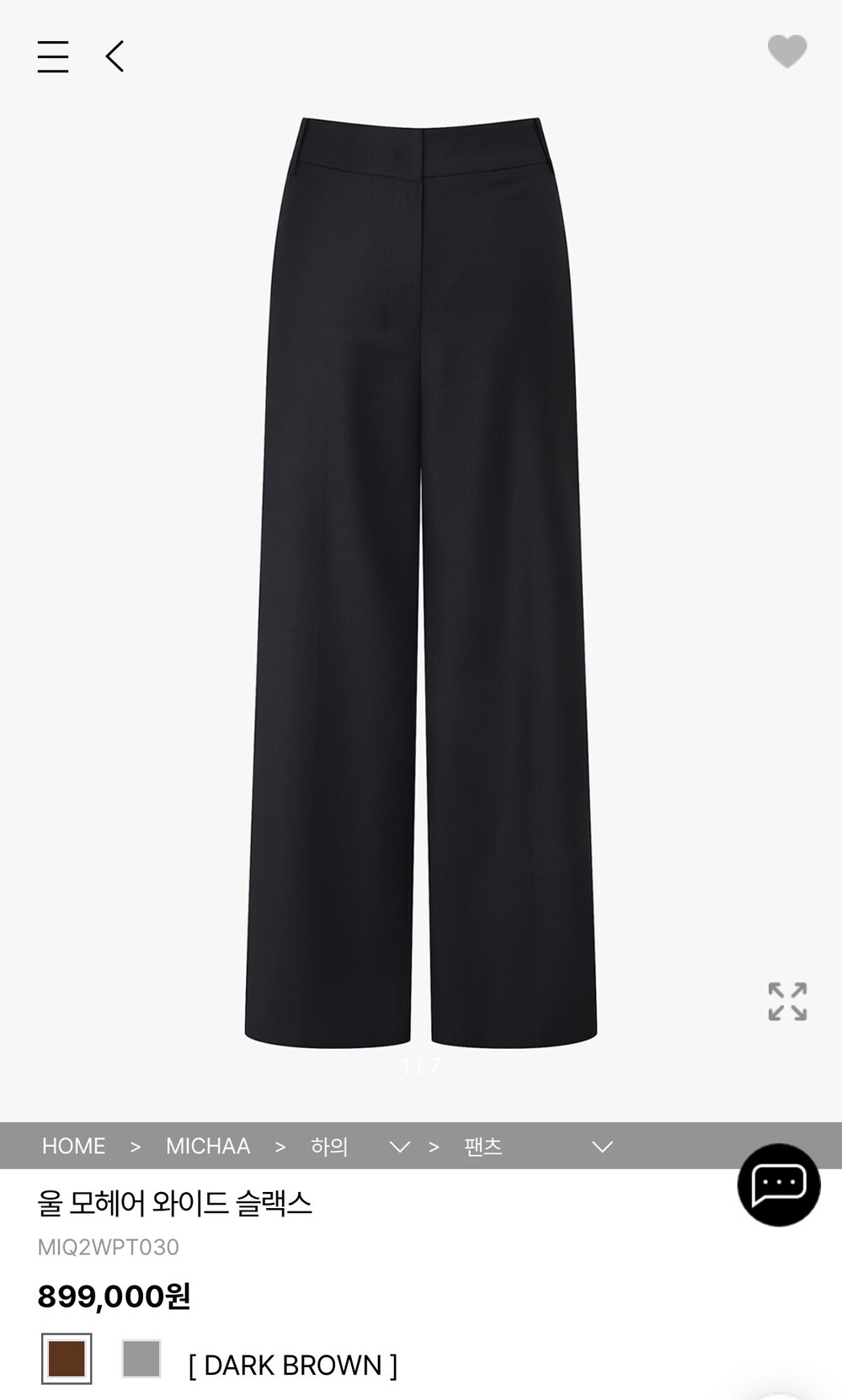Expand product image to fullscreen
Viewport: 842px width, 1400px height.
pos(787,1001)
